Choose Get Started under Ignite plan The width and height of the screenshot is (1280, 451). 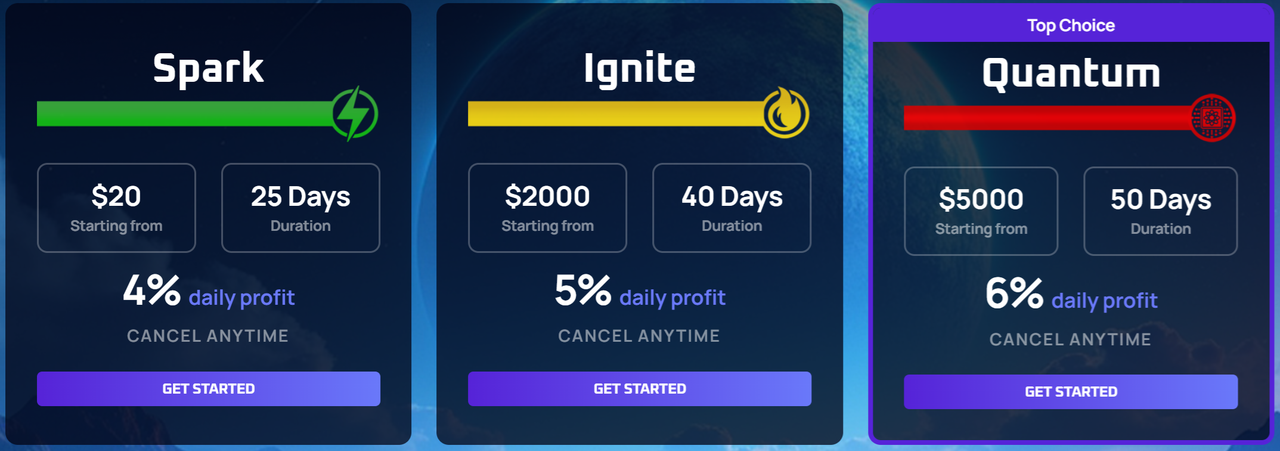[x=639, y=389]
